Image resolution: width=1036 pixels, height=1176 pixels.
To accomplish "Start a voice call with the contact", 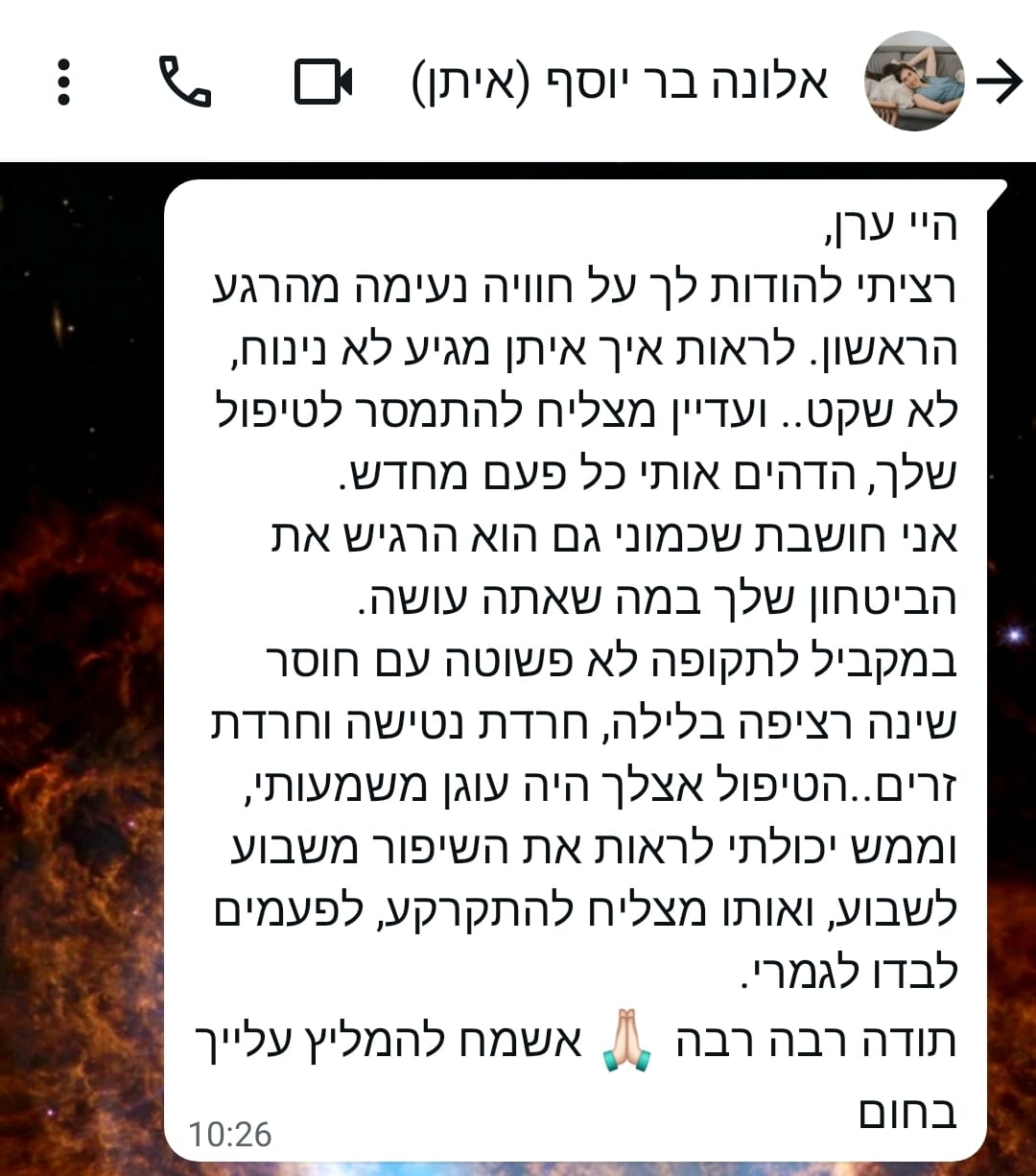I will (184, 82).
